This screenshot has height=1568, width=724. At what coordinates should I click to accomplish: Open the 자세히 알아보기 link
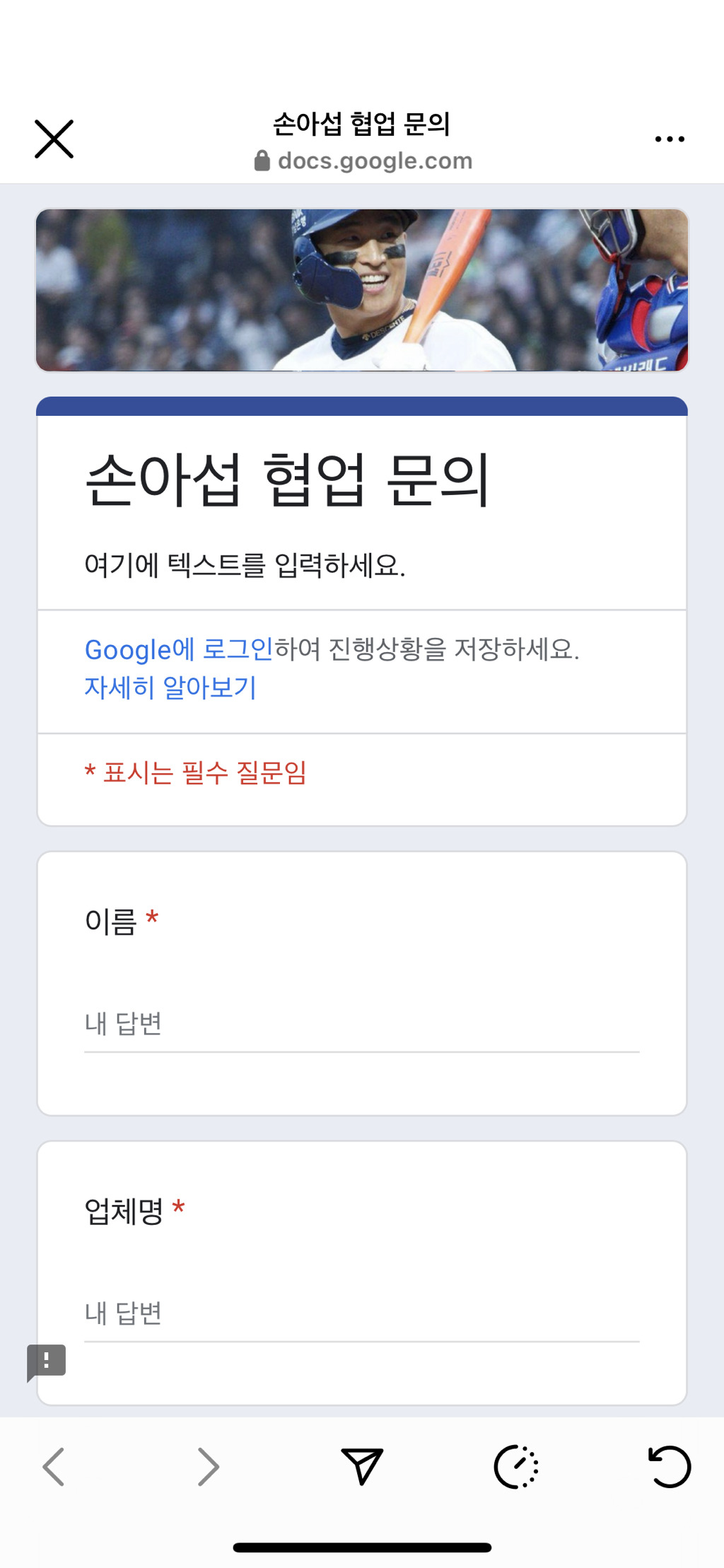tap(170, 687)
